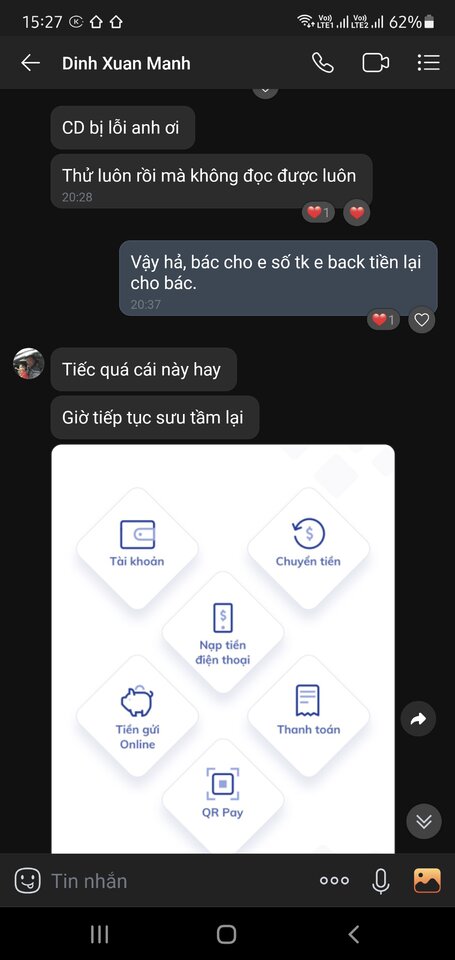React with heart to the back tiền message

click(x=421, y=319)
